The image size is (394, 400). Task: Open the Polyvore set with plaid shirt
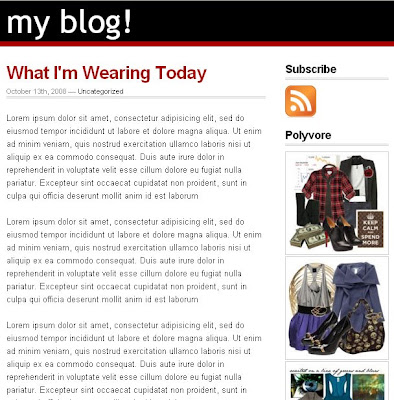point(337,203)
